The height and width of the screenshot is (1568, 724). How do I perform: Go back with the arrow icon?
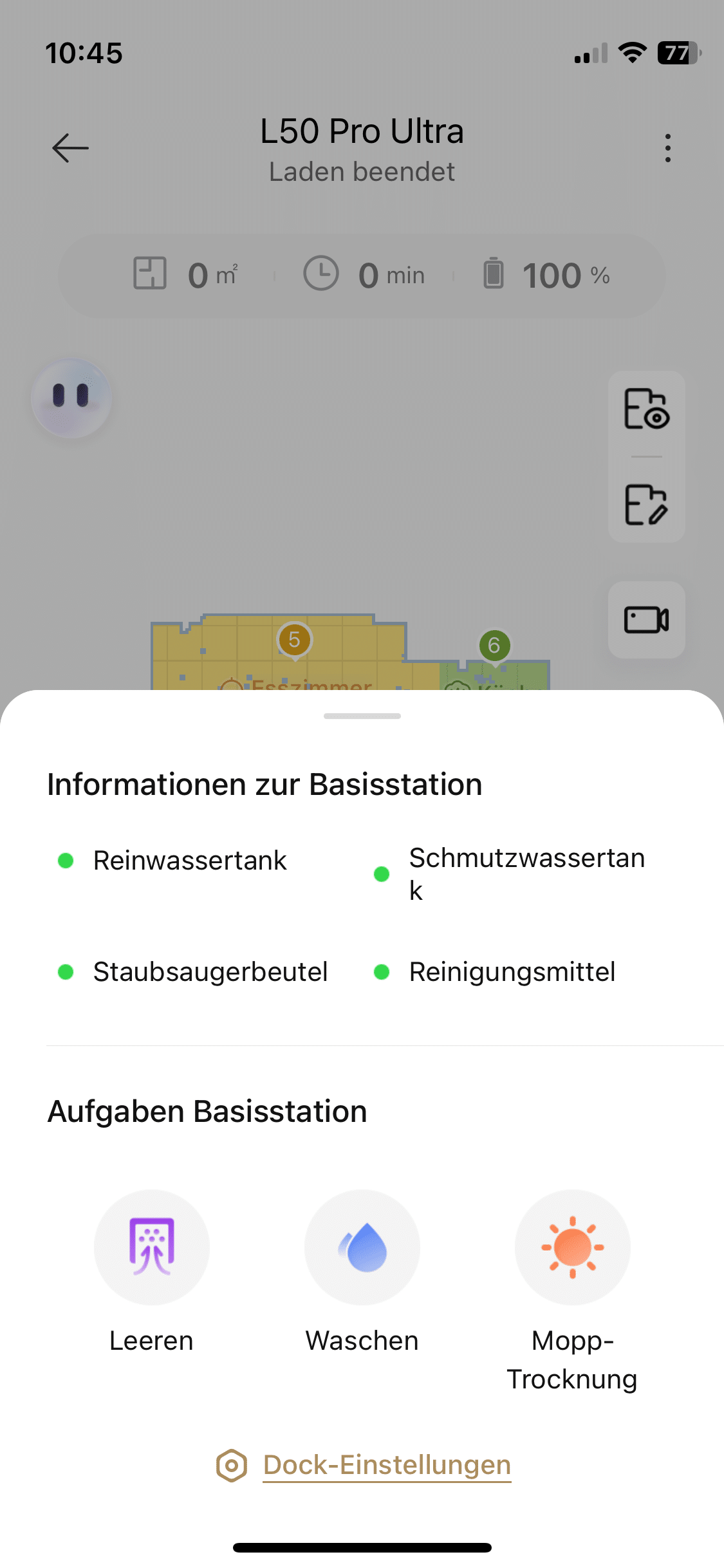tap(70, 148)
